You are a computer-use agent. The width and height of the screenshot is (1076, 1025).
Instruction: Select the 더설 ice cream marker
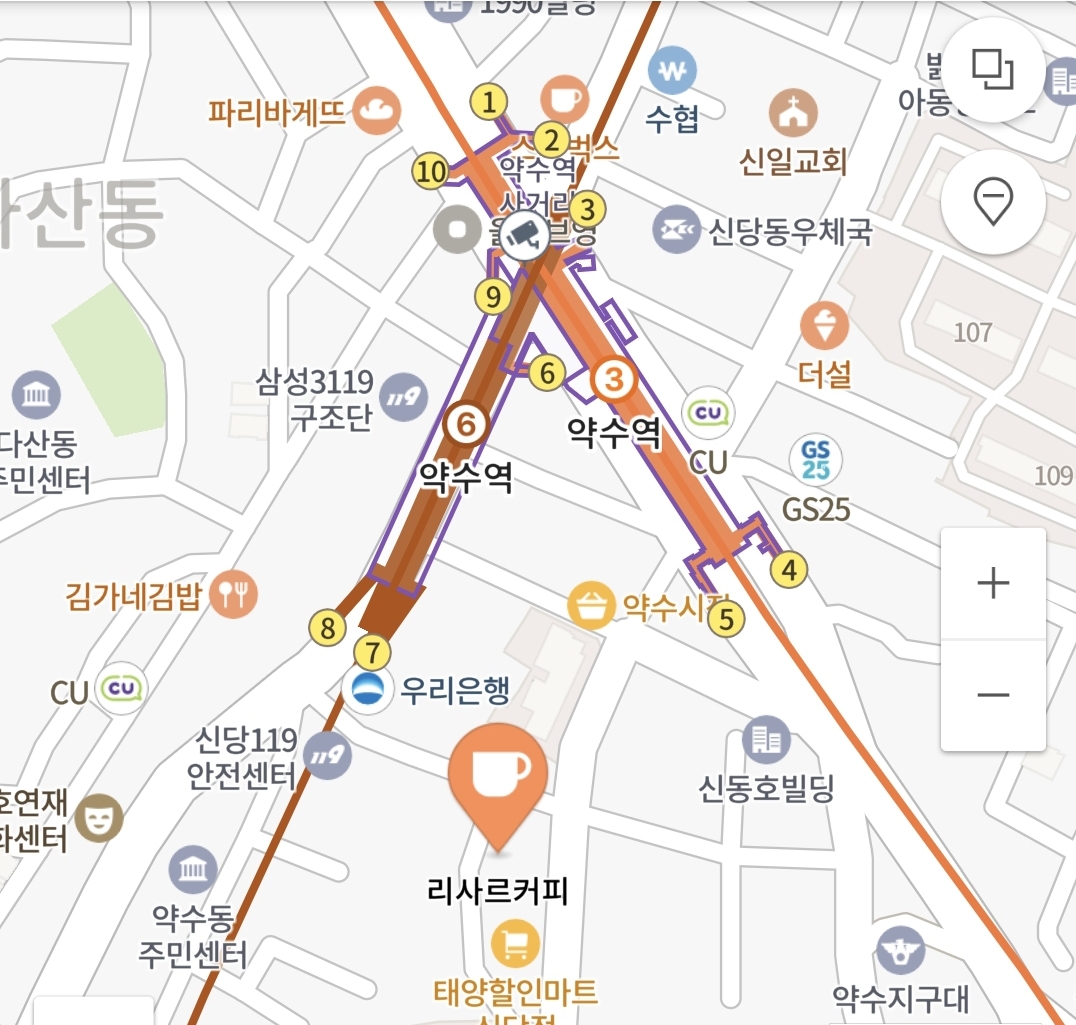click(x=824, y=325)
